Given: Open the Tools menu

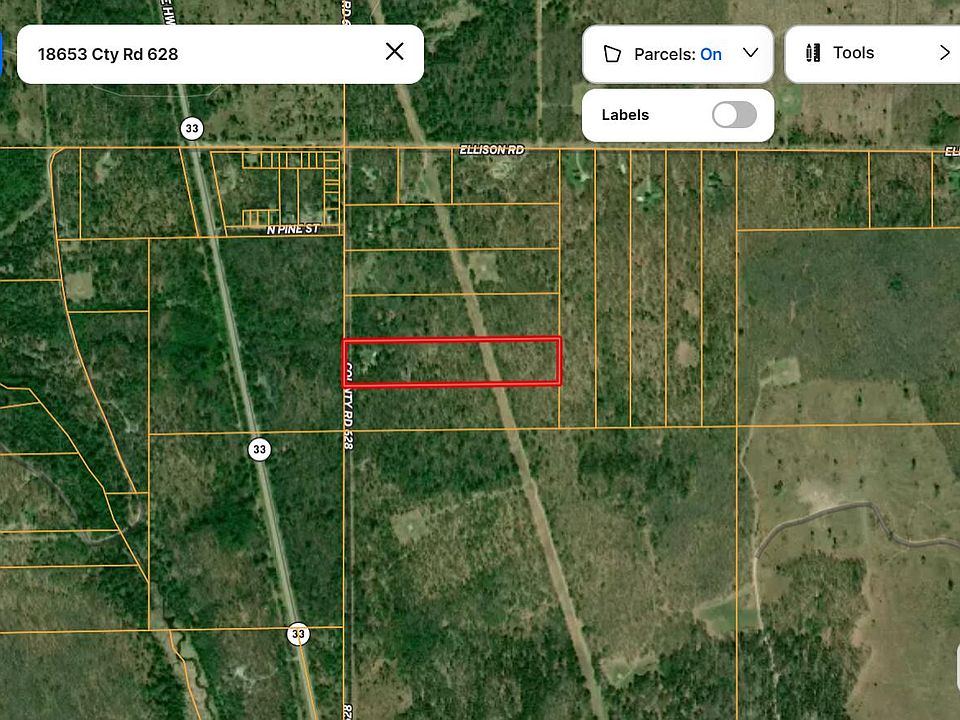Looking at the screenshot, I should (x=870, y=53).
